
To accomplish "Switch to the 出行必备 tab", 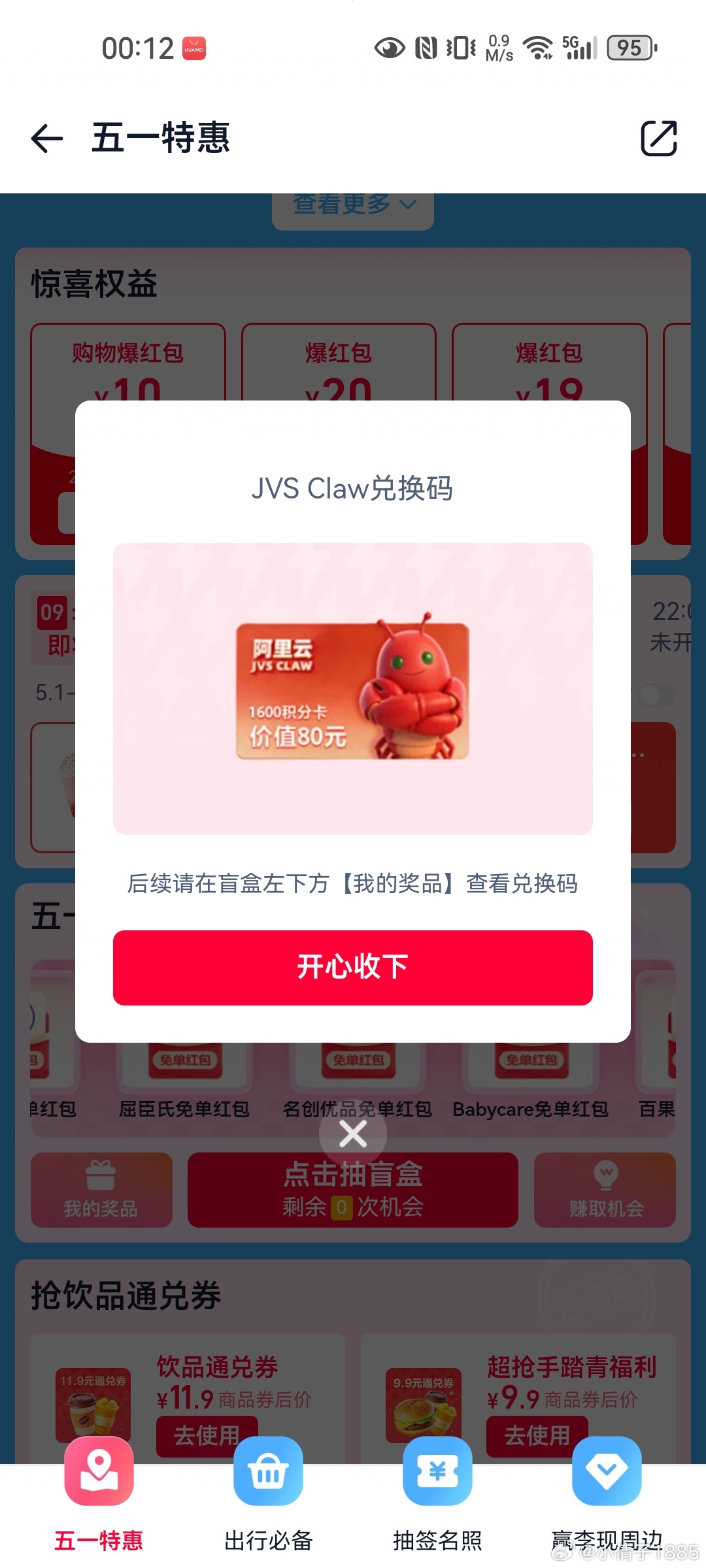I will pyautogui.click(x=268, y=1496).
